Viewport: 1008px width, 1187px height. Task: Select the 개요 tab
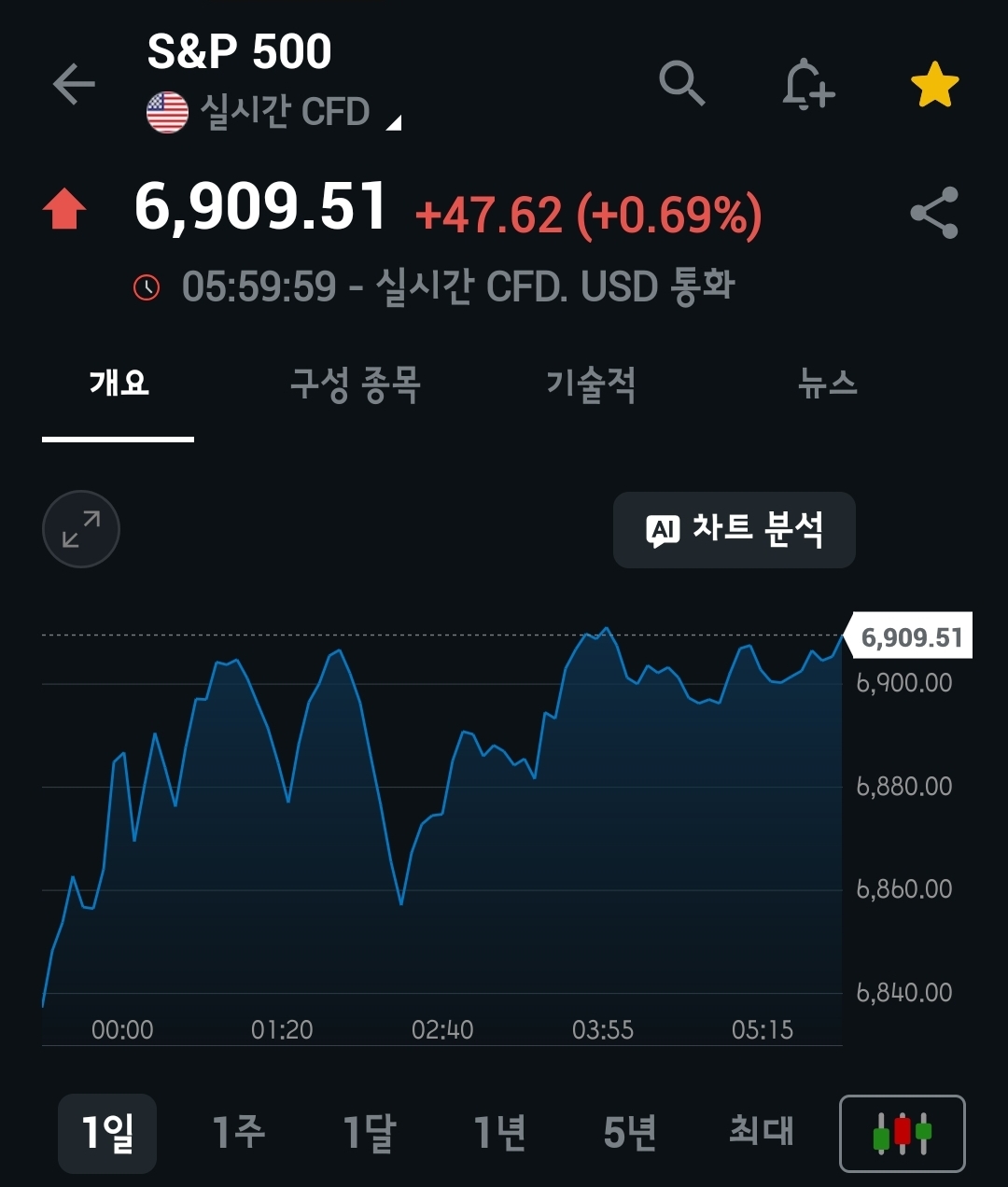[x=119, y=384]
